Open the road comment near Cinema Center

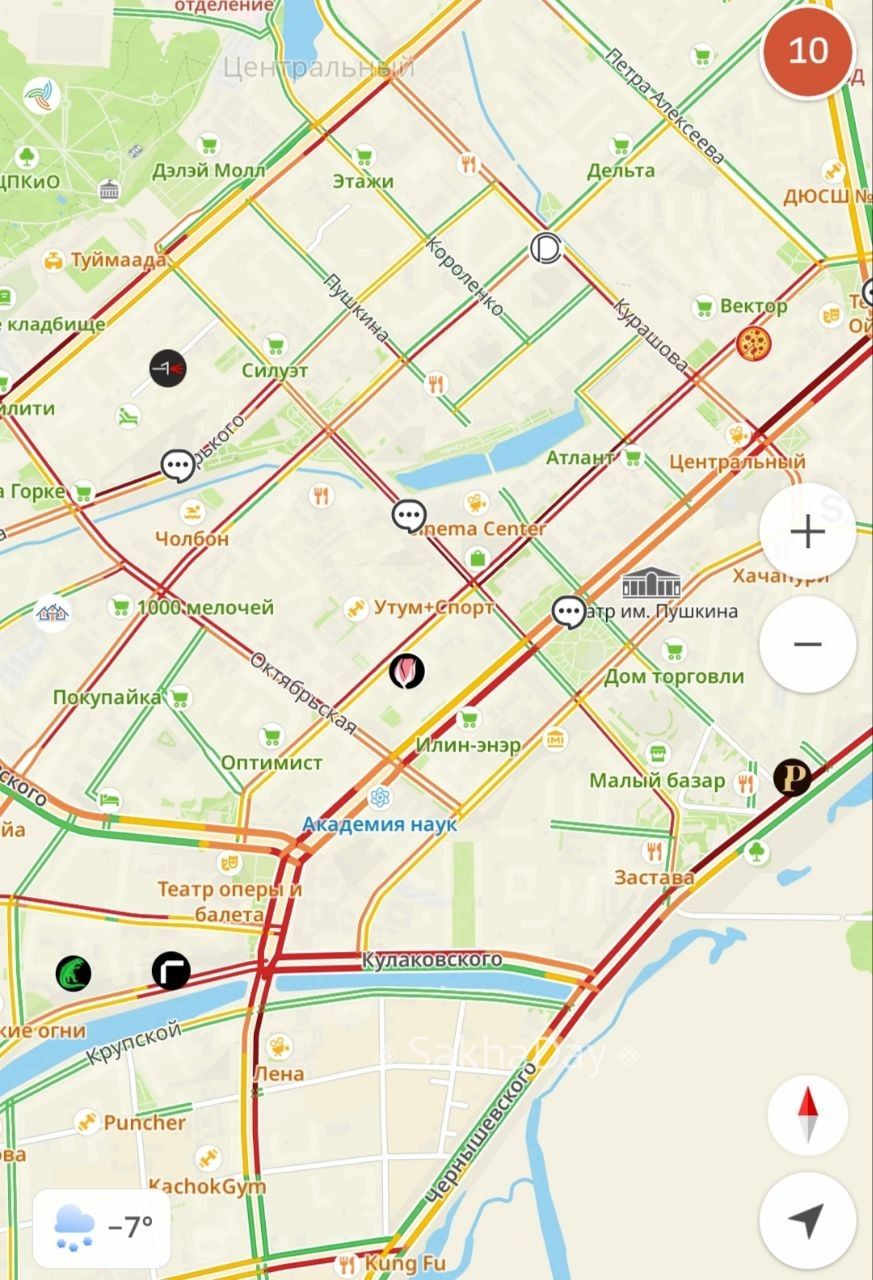click(408, 516)
